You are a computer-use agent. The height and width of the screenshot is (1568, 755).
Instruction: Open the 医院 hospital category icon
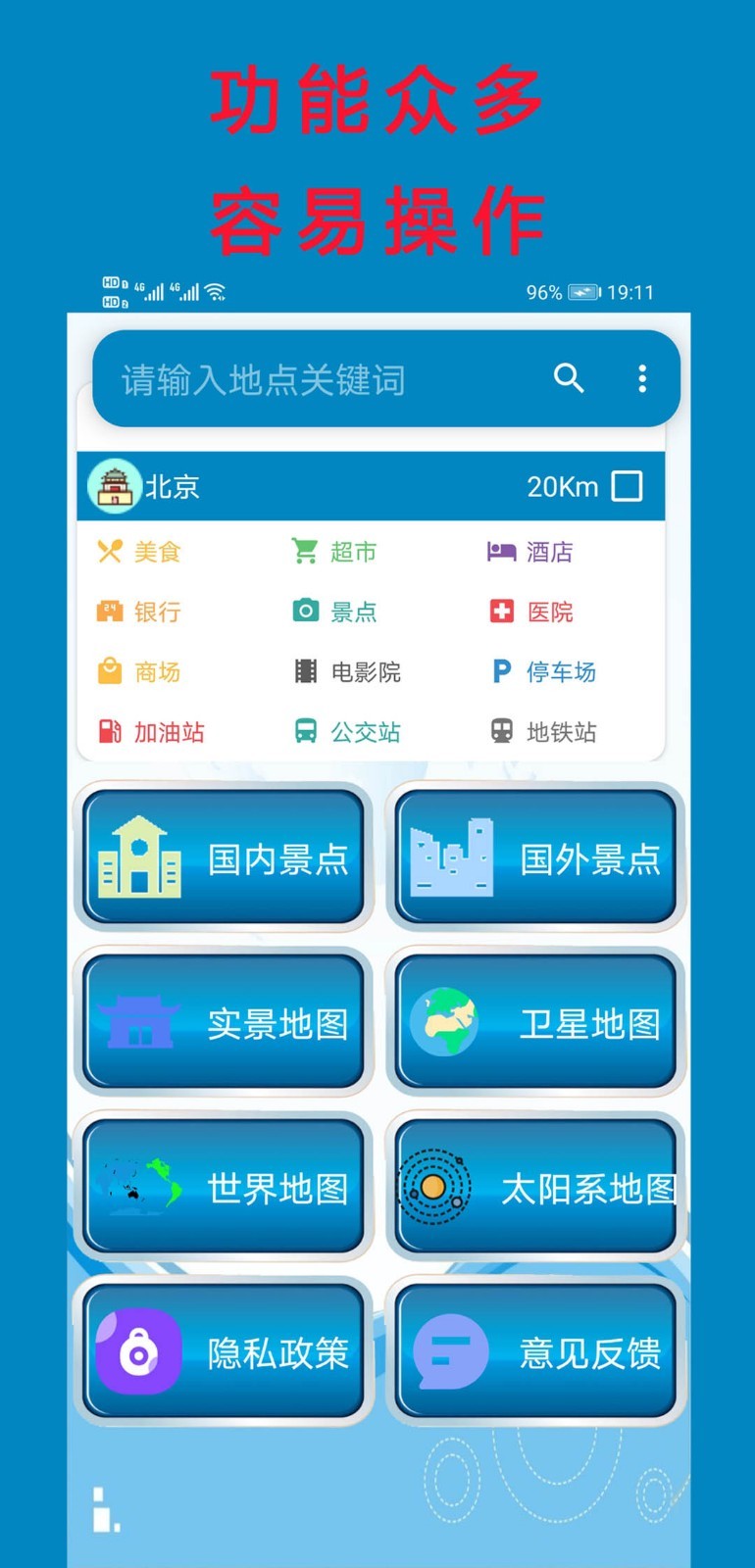point(502,612)
